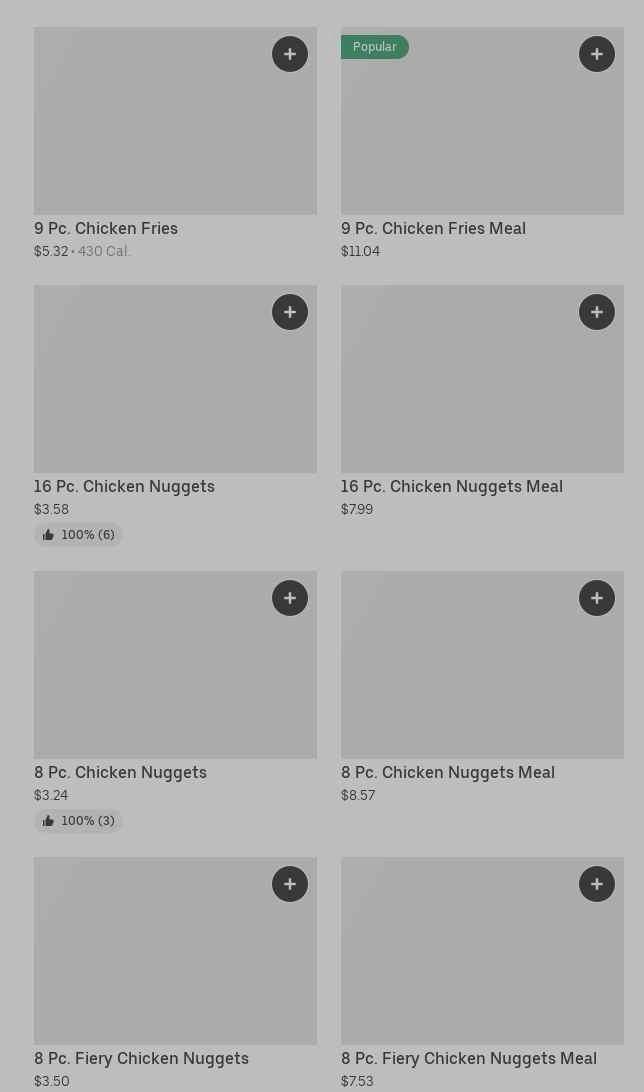This screenshot has width=644, height=1092.
Task: Add 8 Pc. Chicken Nuggets to cart
Action: [x=290, y=598]
